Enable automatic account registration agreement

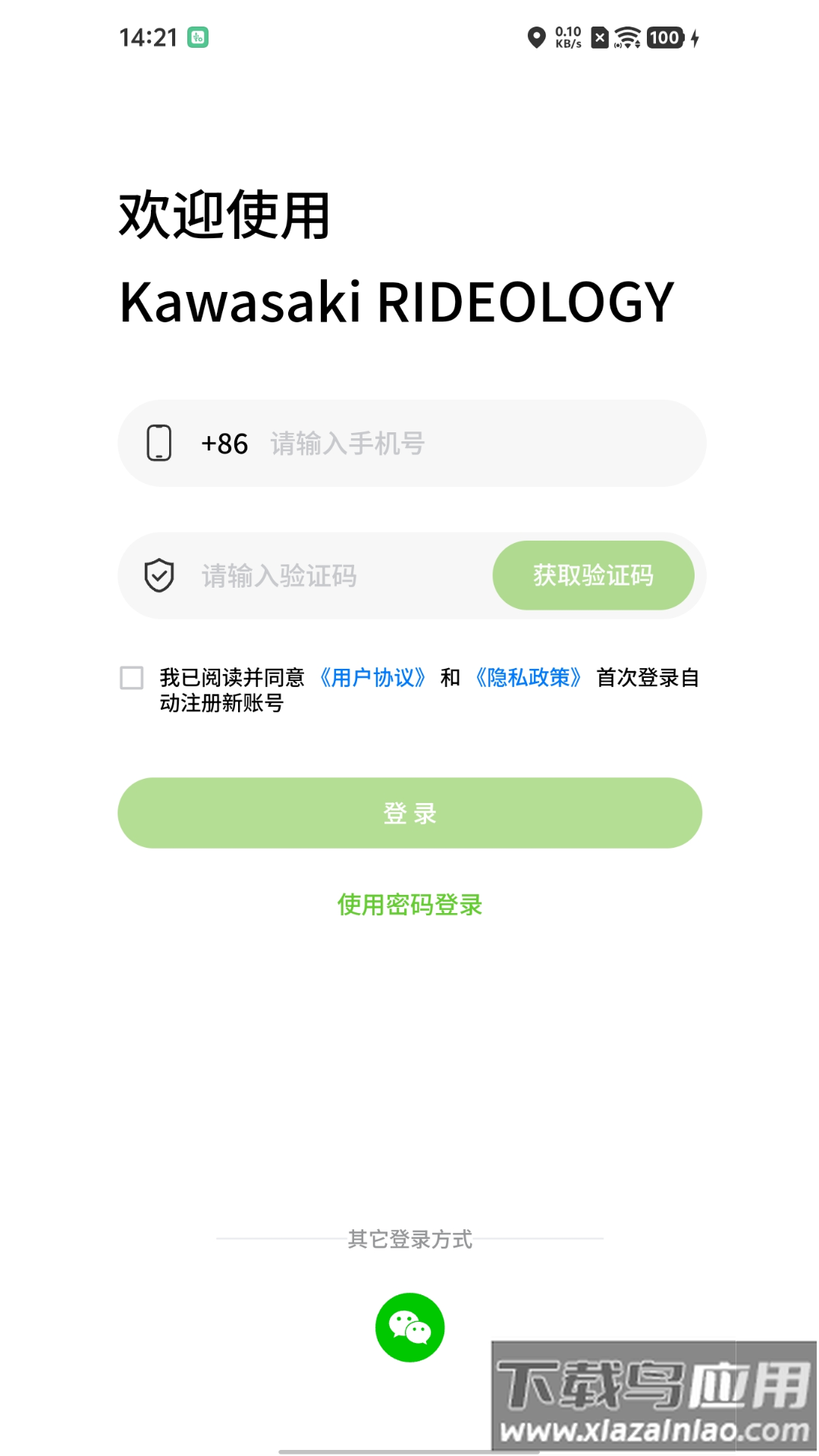click(x=132, y=677)
